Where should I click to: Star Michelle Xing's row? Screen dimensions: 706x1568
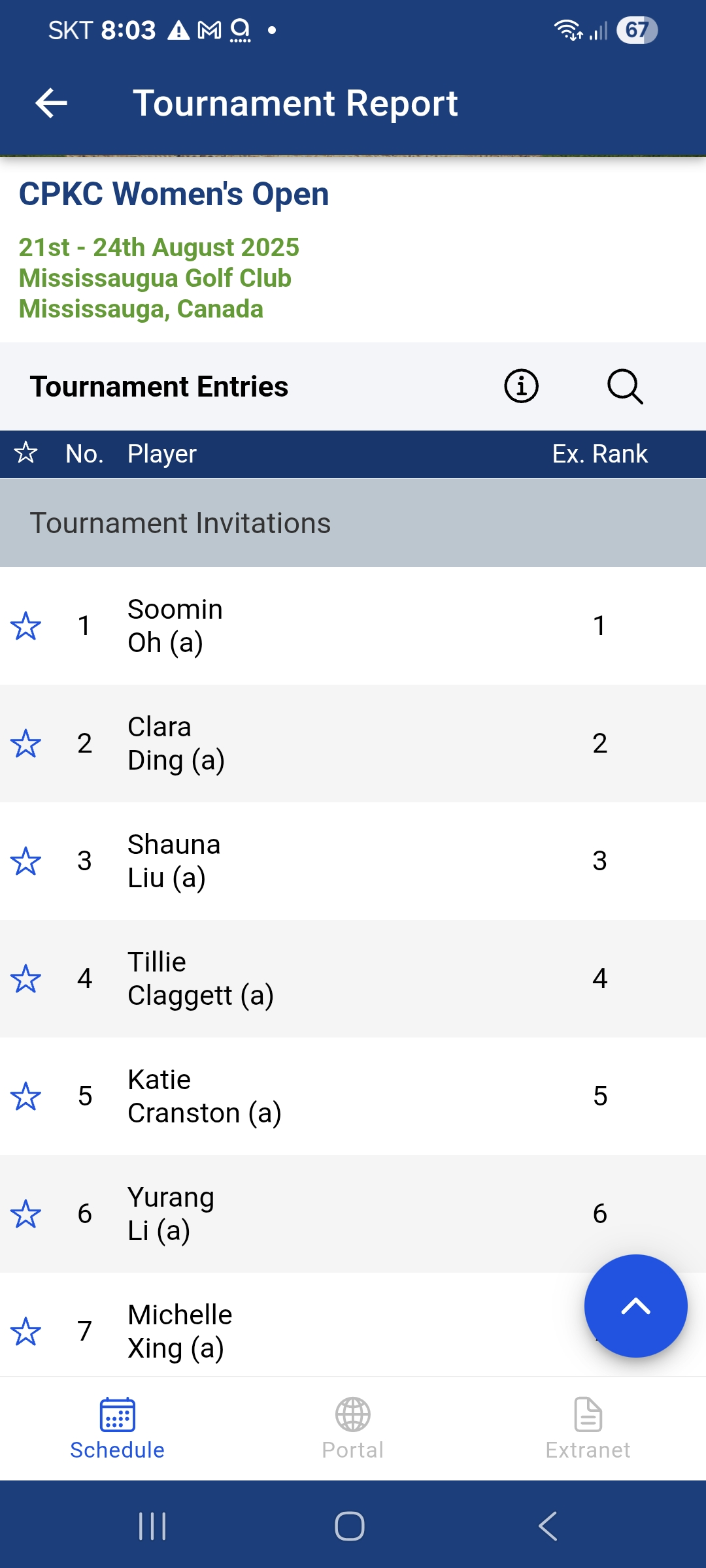click(x=26, y=1331)
